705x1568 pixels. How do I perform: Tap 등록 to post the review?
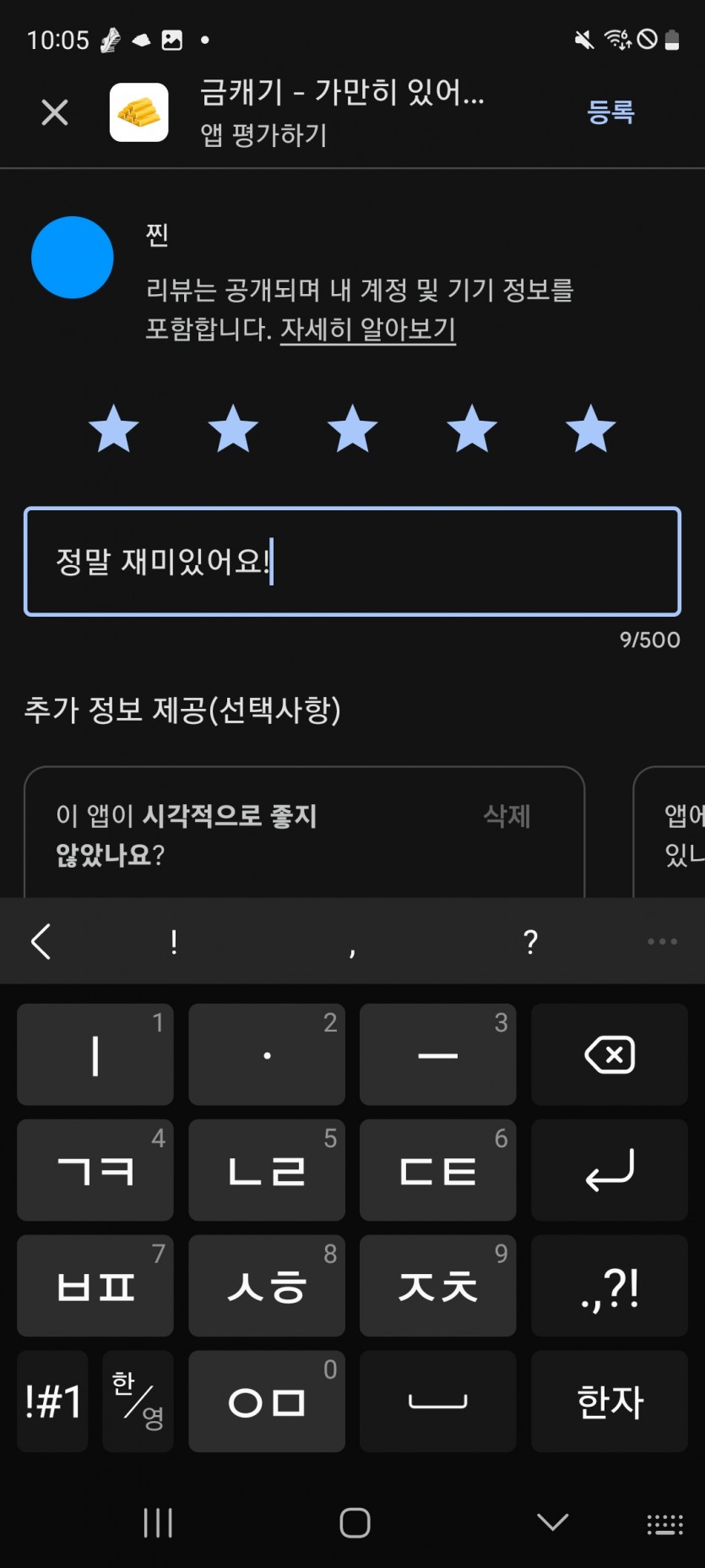coord(610,112)
